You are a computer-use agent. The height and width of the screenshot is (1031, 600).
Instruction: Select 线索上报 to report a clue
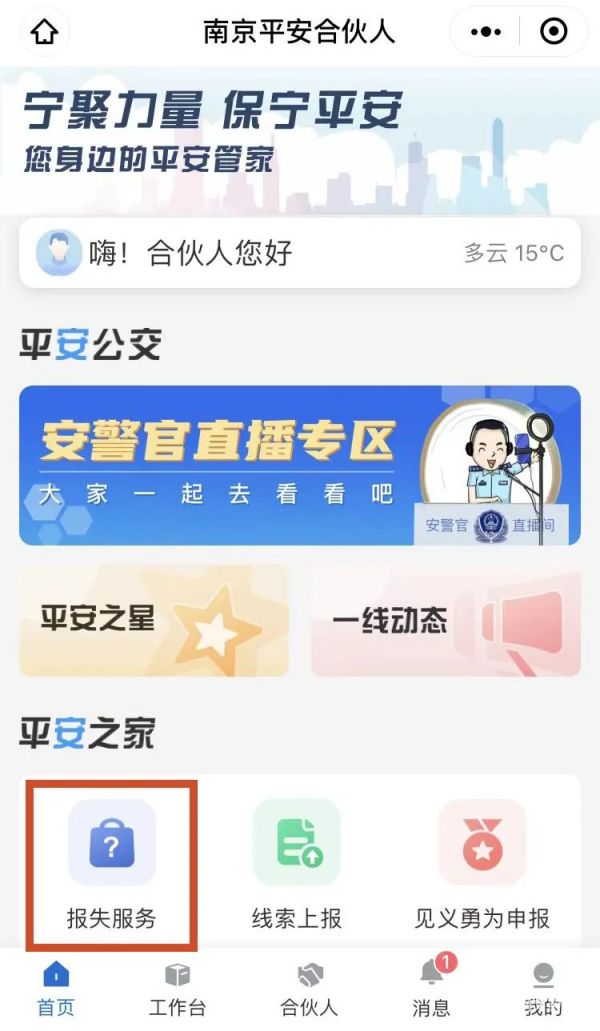[298, 864]
